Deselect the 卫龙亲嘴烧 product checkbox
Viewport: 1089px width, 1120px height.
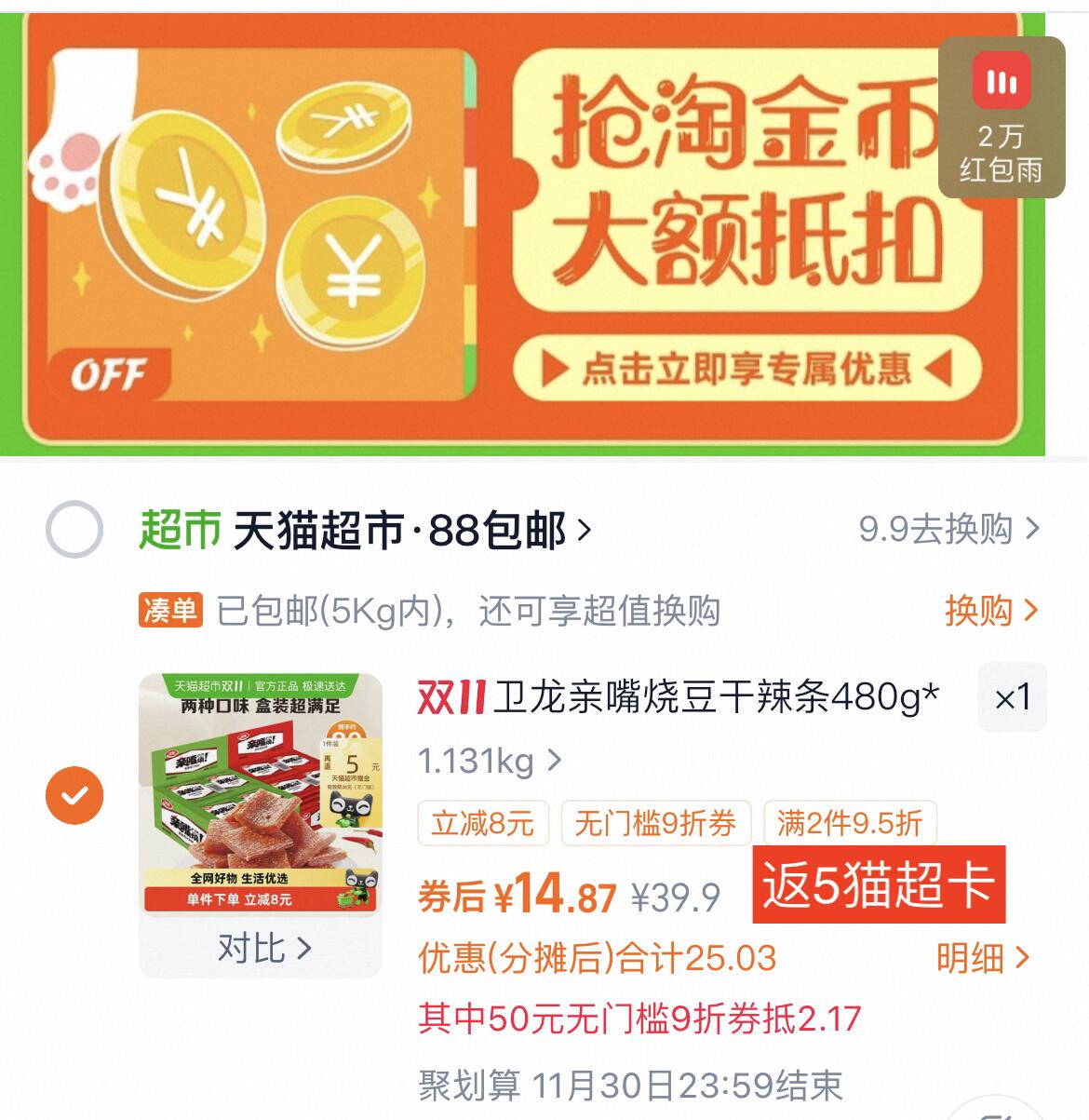pyautogui.click(x=74, y=795)
